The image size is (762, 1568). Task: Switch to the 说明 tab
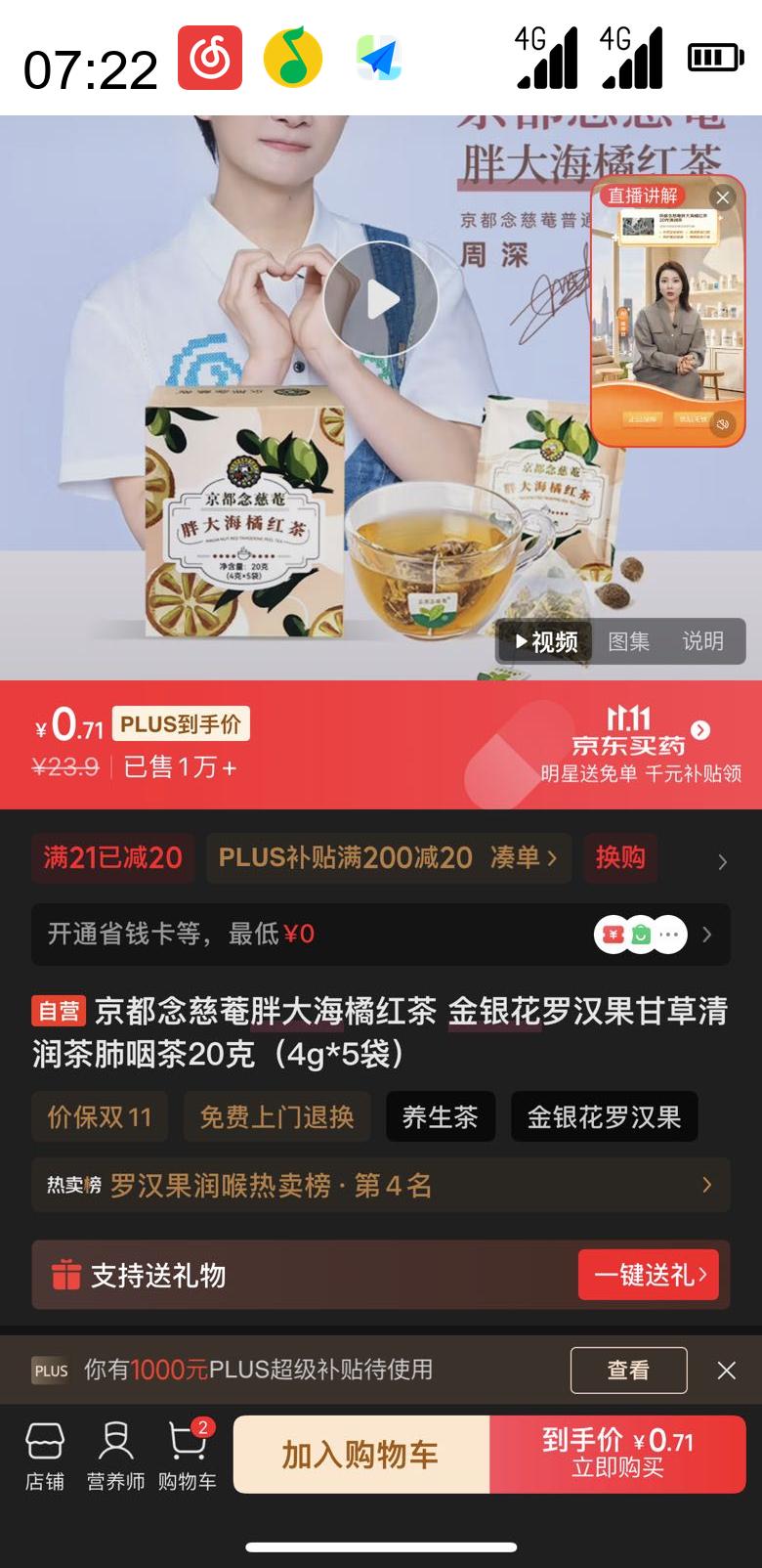tap(702, 641)
